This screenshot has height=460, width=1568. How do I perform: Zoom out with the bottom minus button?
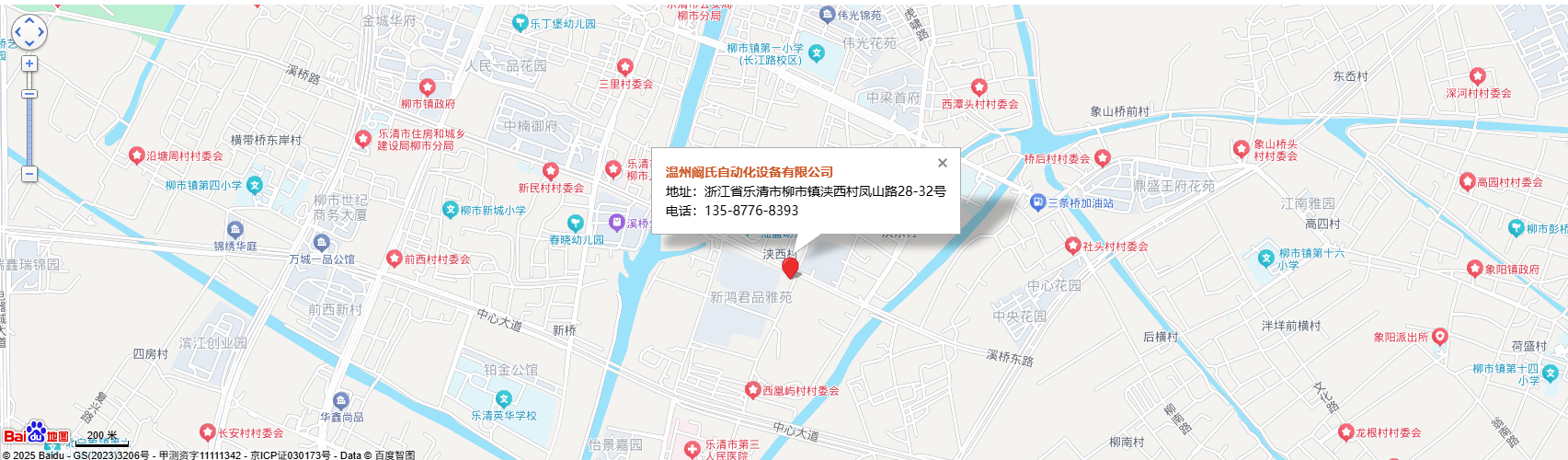coord(29,174)
